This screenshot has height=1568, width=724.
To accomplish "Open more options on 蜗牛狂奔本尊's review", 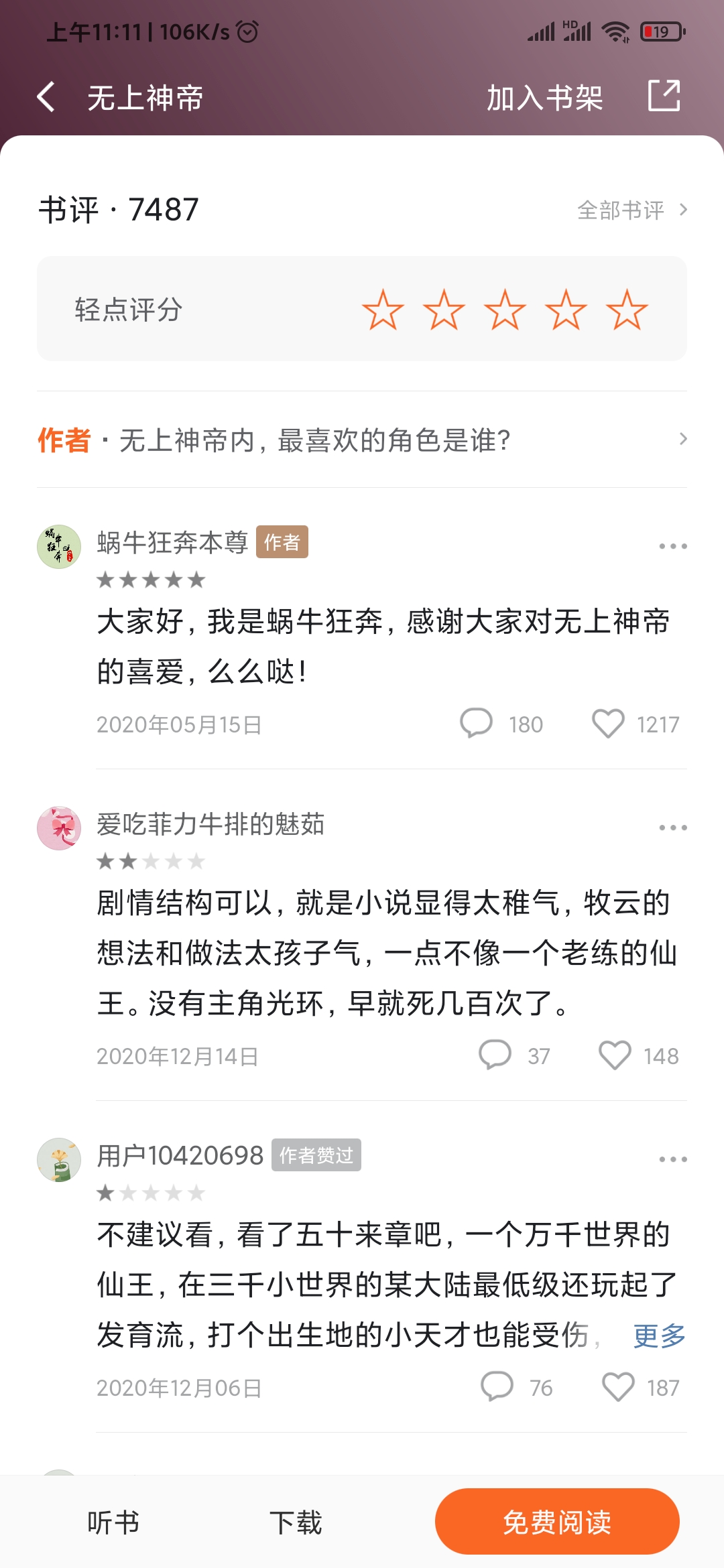I will point(672,546).
